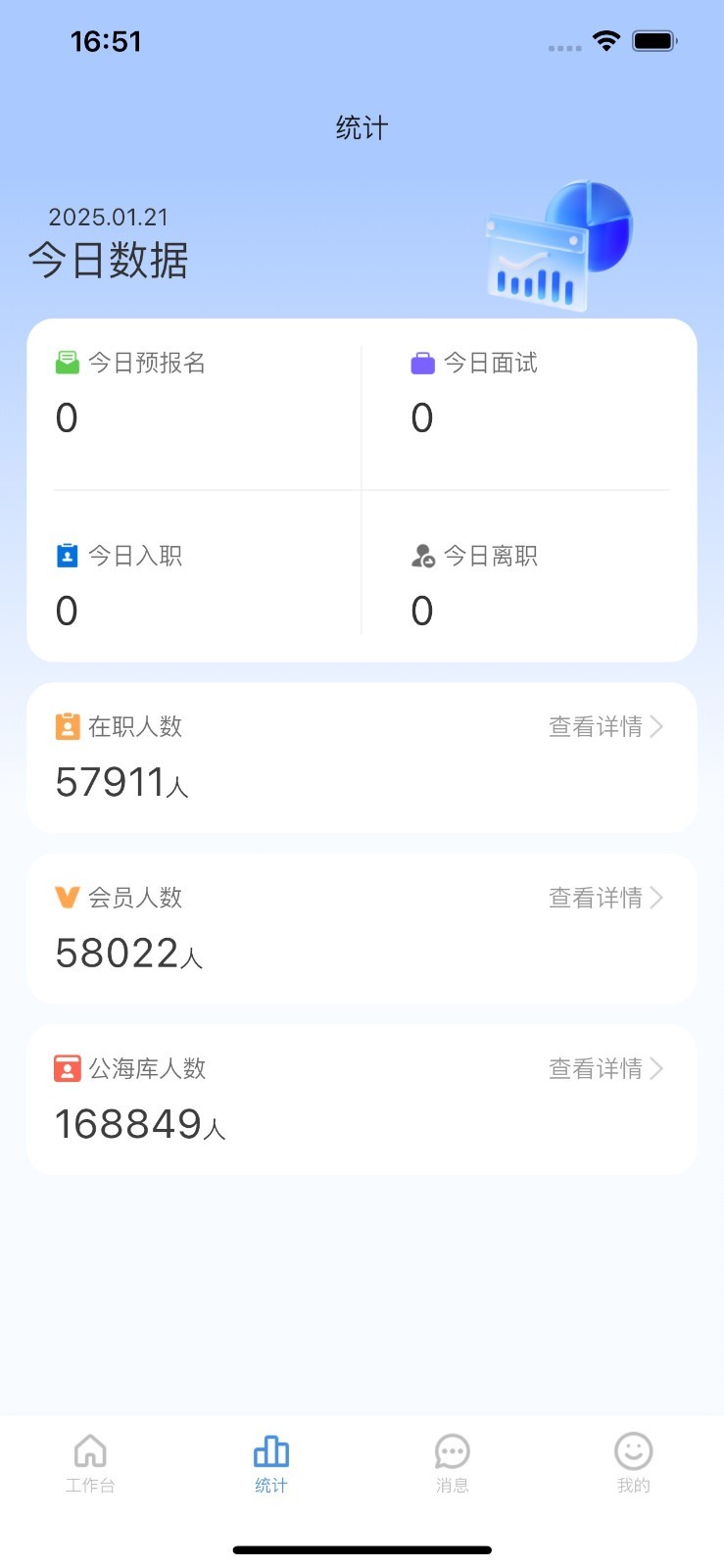Viewport: 724px width, 1568px height.
Task: Select the 统计 tab
Action: (271, 1463)
